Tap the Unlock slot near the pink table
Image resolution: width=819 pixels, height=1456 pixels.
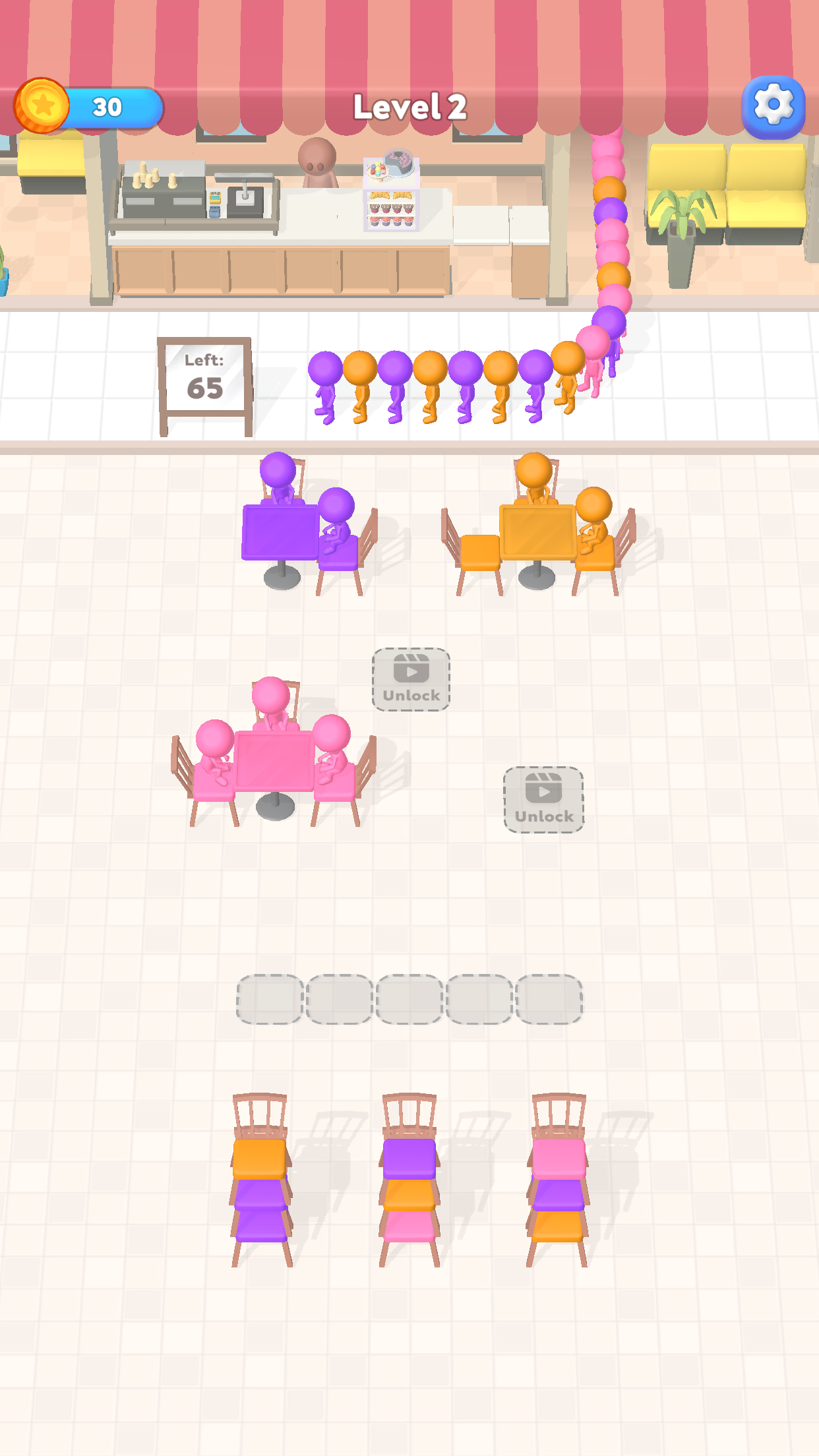pyautogui.click(x=411, y=679)
